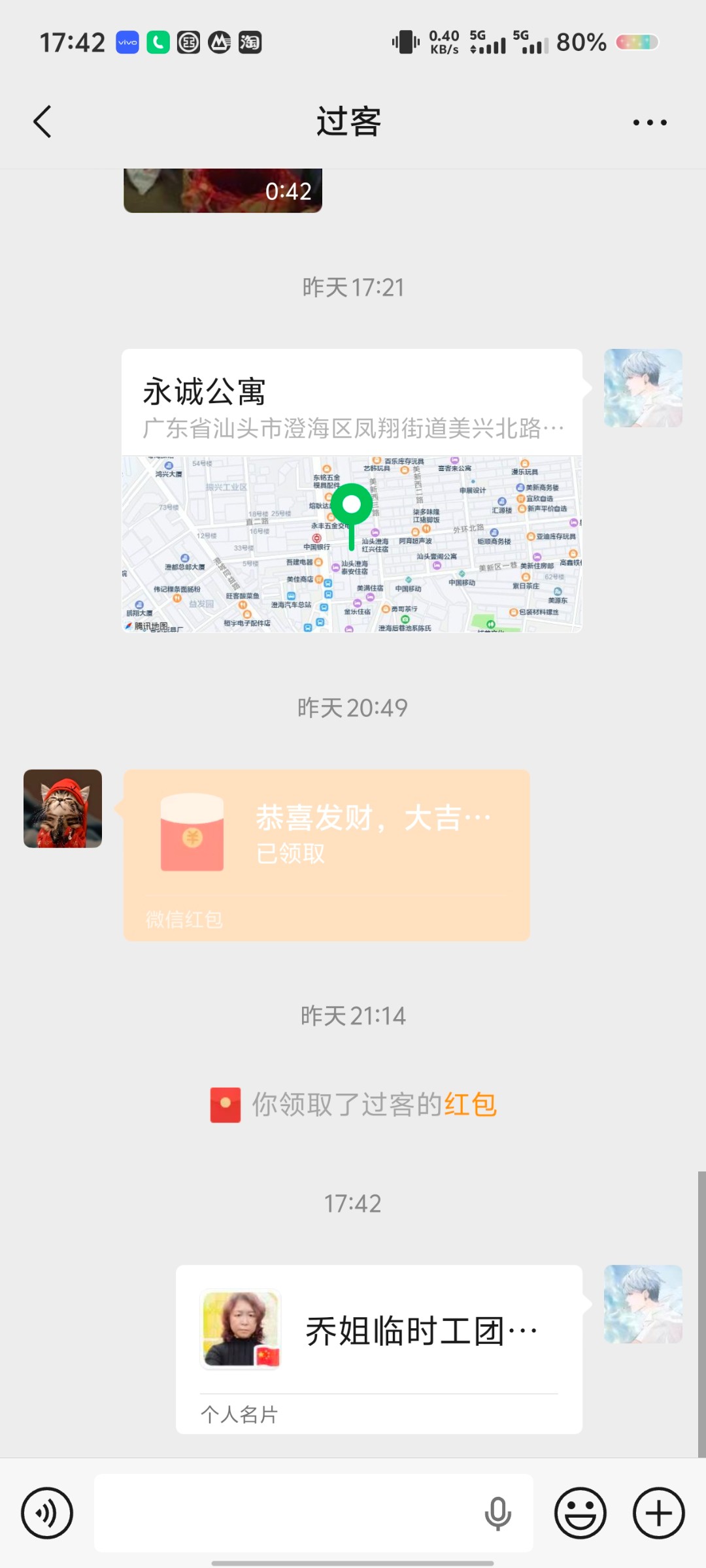Open the emoji picker
Image resolution: width=706 pixels, height=1568 pixels.
pos(580,1513)
